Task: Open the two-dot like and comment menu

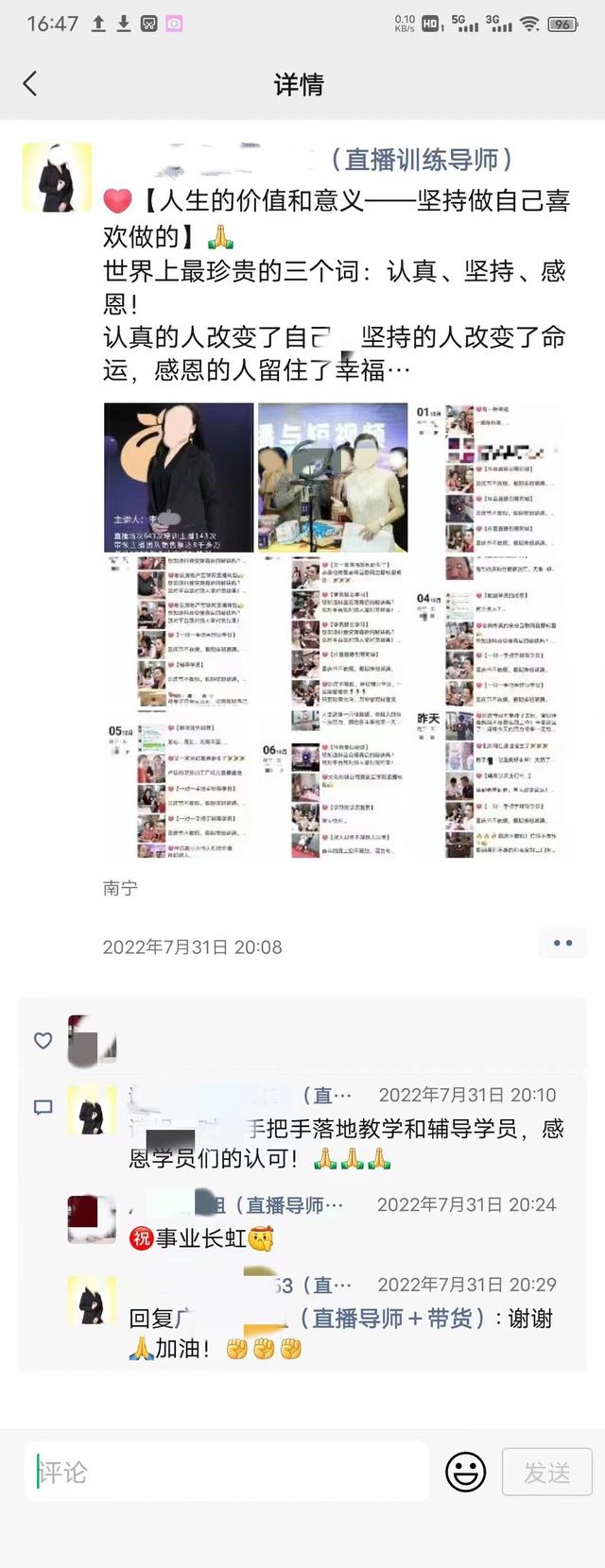Action: tap(562, 943)
